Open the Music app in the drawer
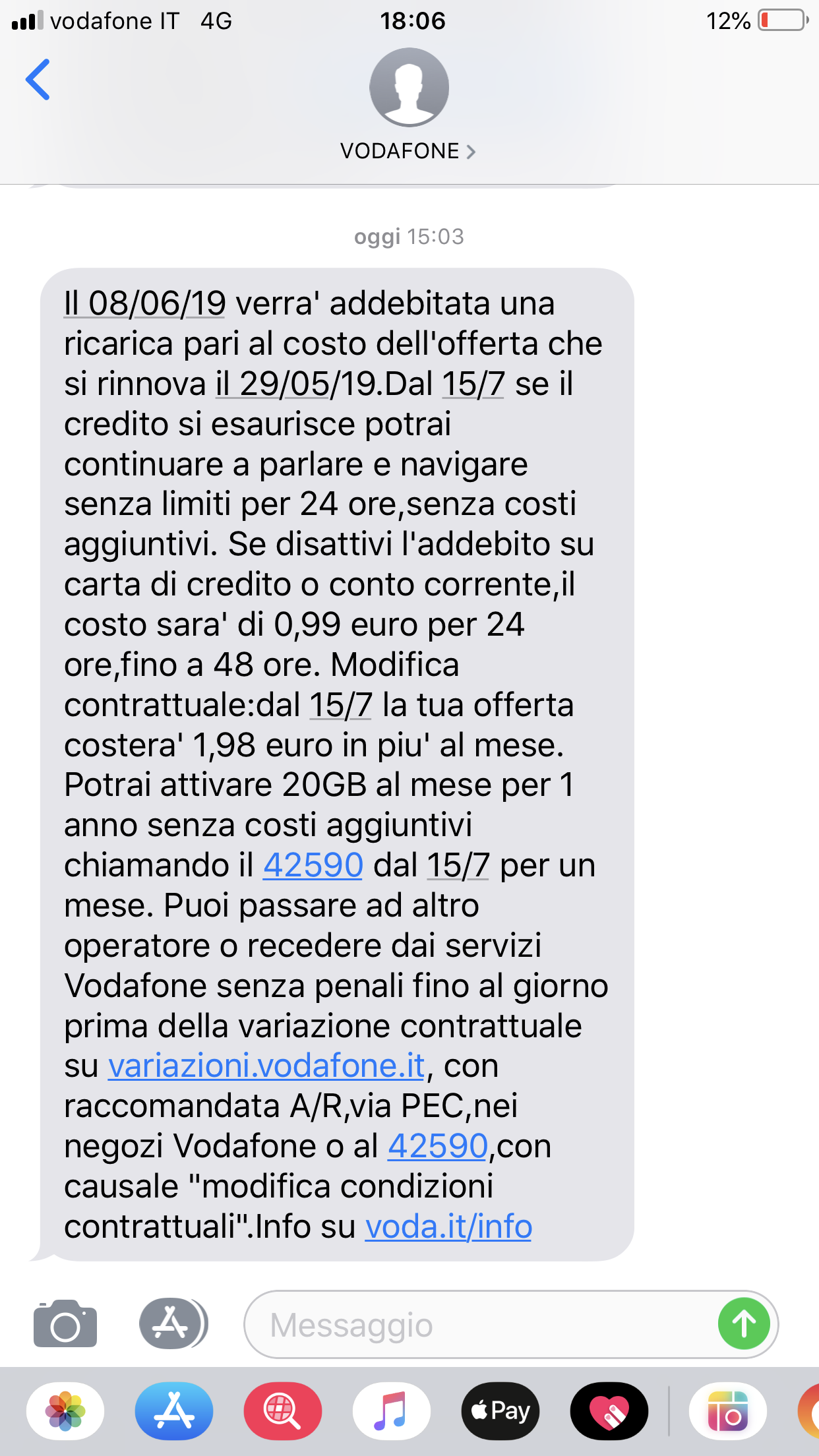The width and height of the screenshot is (819, 1456). tap(392, 1411)
